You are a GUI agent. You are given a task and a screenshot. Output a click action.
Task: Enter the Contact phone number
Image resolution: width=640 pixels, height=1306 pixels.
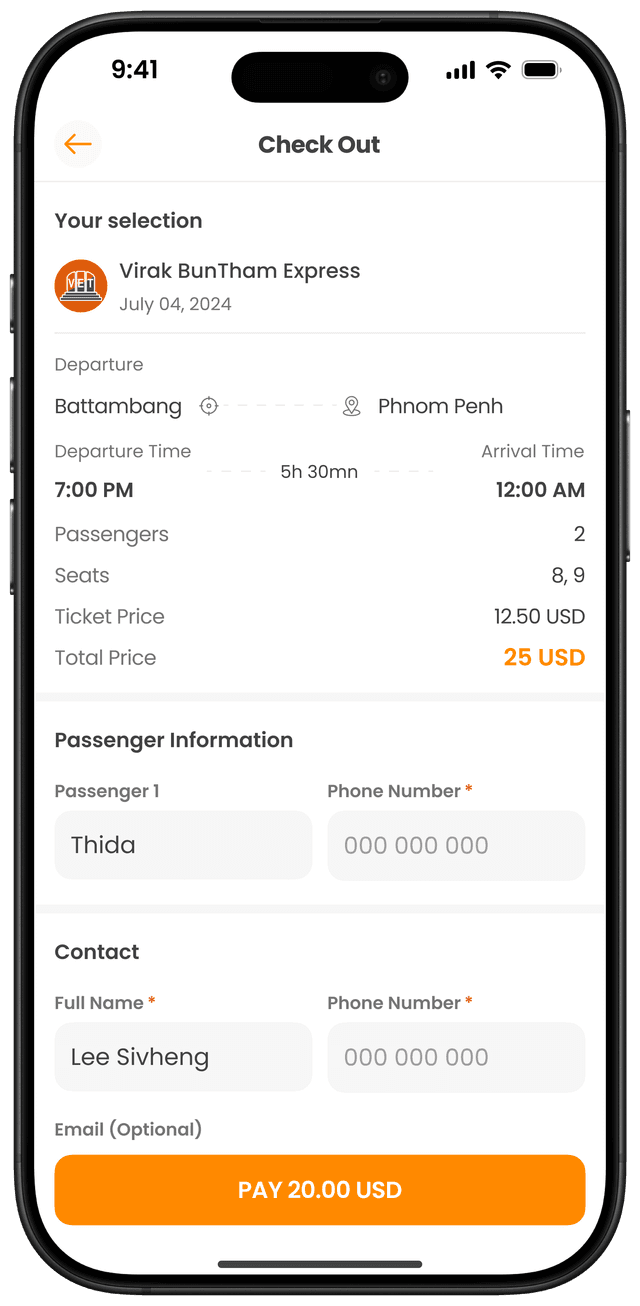coord(456,1057)
